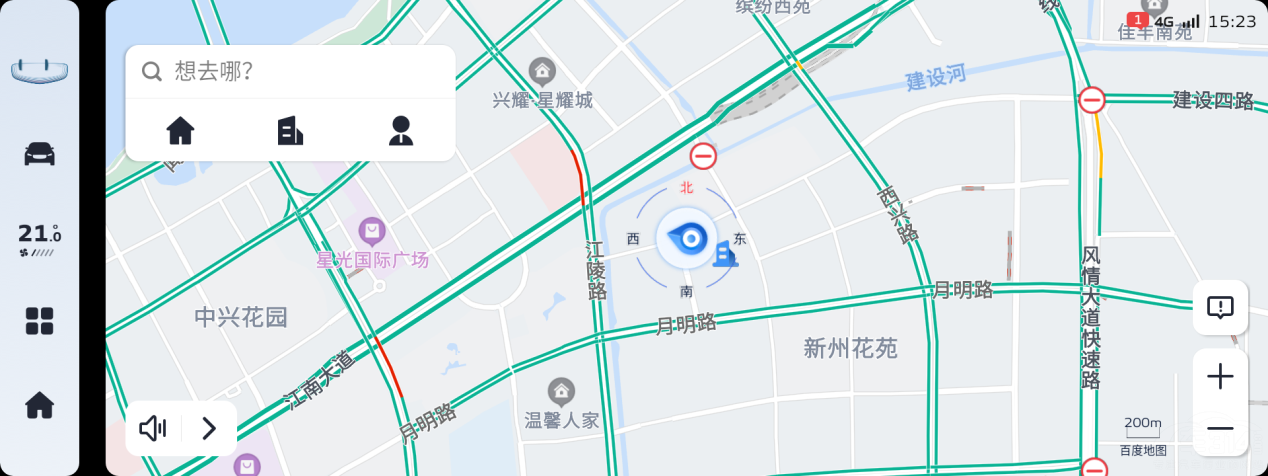Expand the arrow next to speaker
The image size is (1268, 476).
tap(209, 429)
